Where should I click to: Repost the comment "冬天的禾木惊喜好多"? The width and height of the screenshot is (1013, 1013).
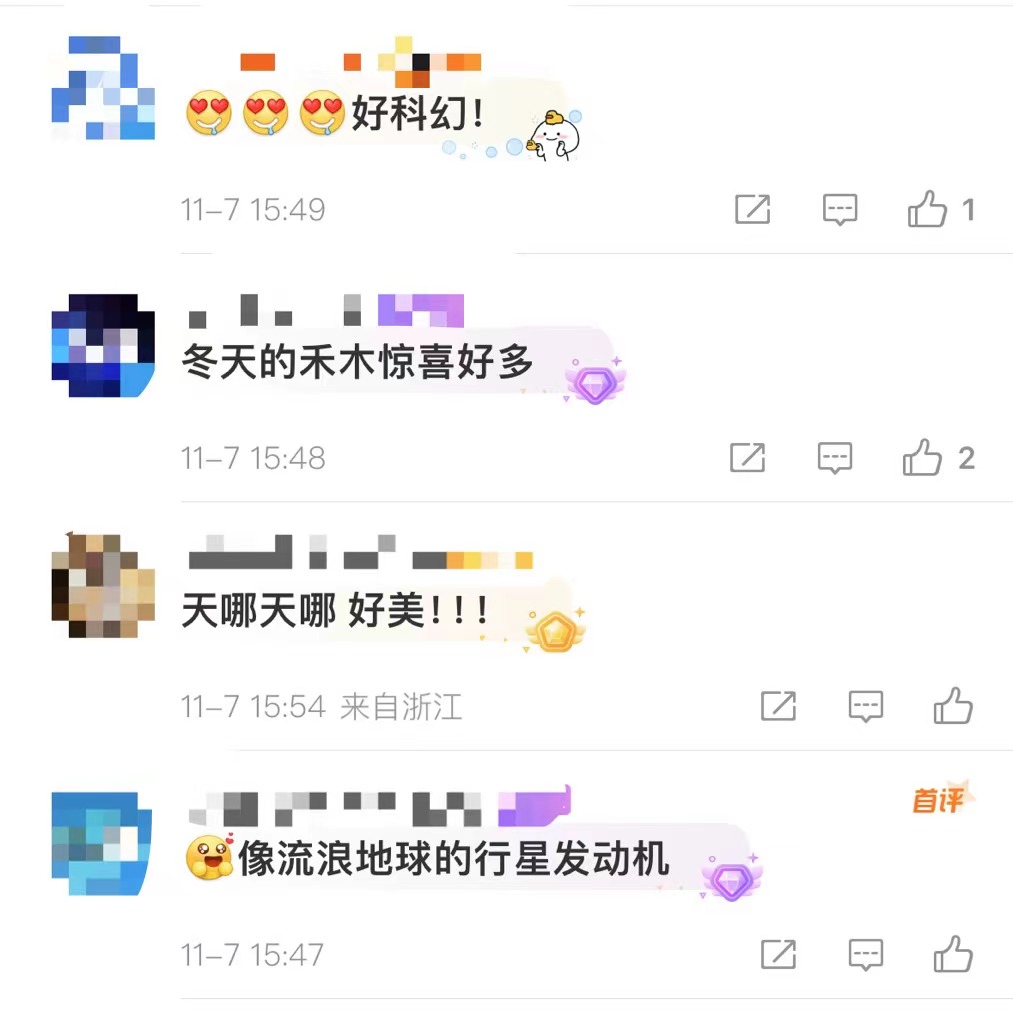tap(747, 459)
